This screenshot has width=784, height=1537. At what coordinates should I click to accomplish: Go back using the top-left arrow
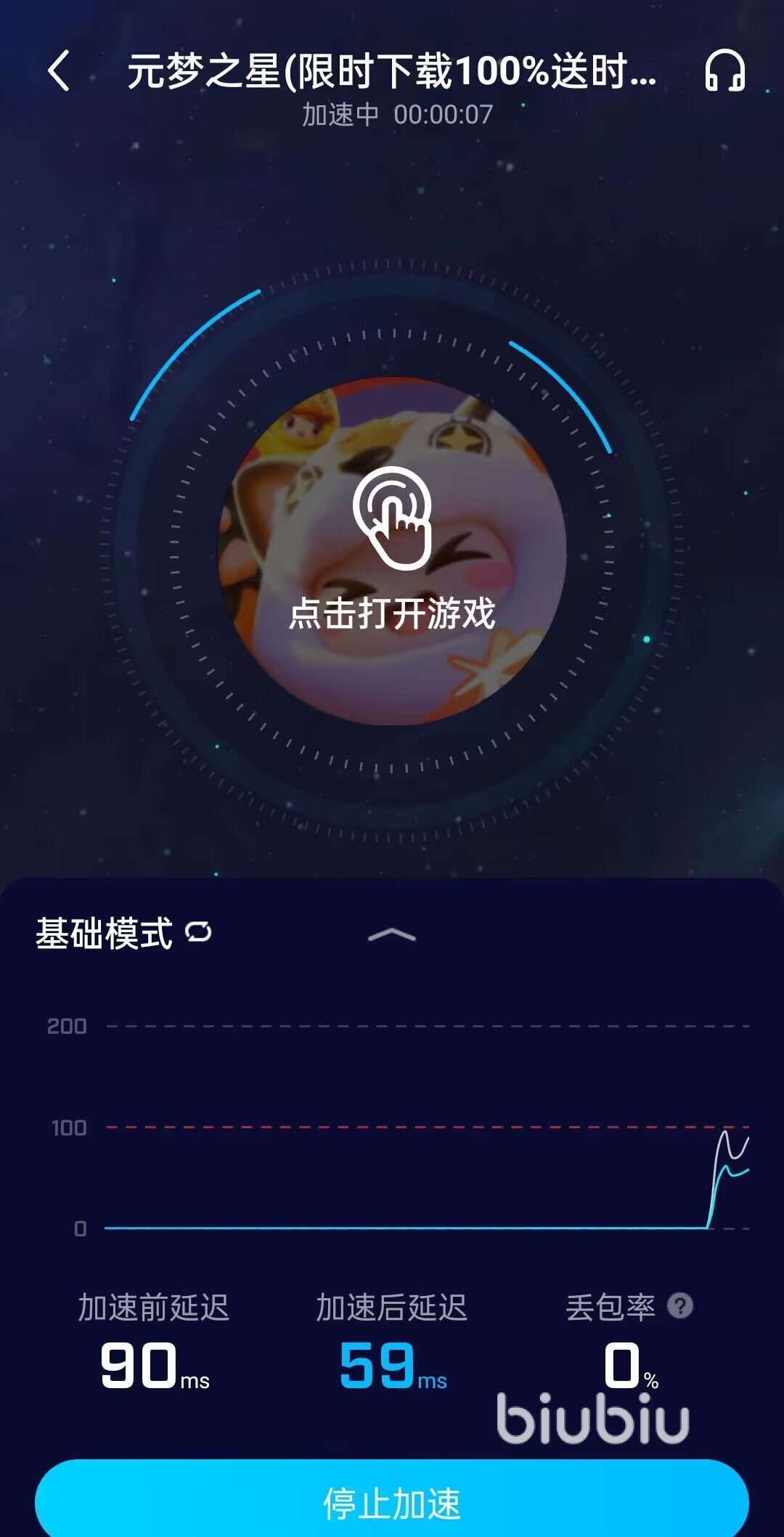tap(59, 70)
